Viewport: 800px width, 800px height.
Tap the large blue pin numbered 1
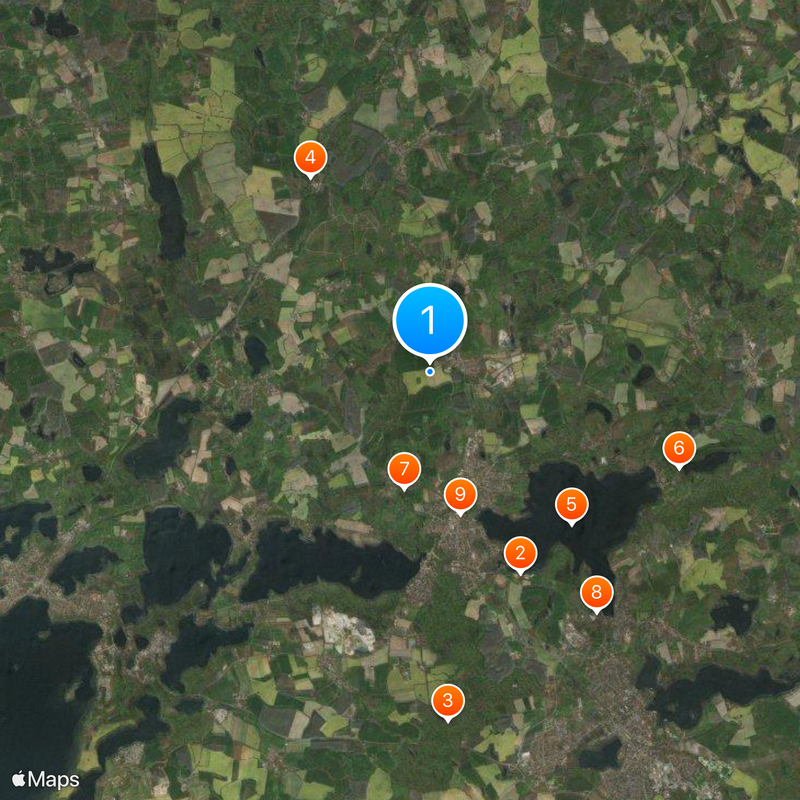tap(430, 321)
